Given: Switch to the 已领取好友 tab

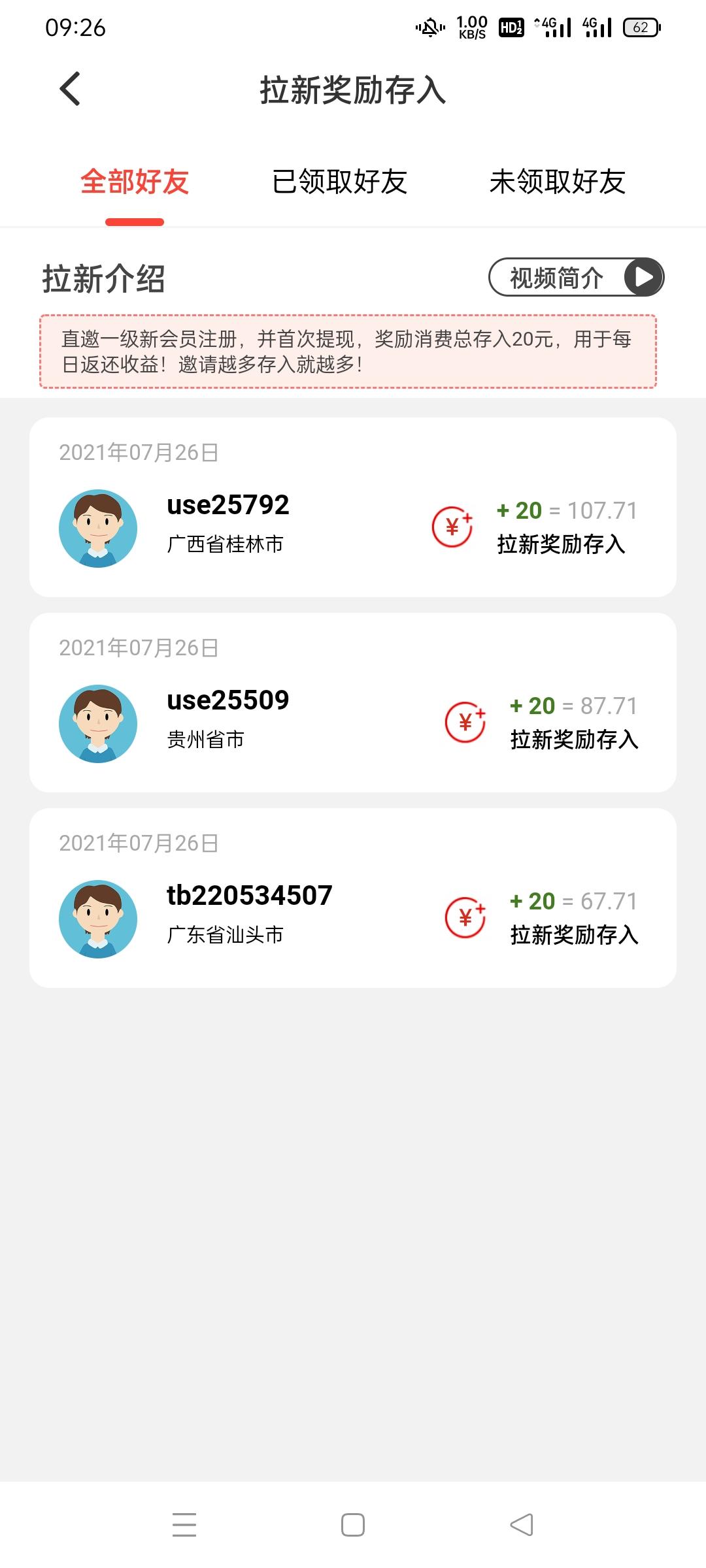Looking at the screenshot, I should pyautogui.click(x=340, y=182).
